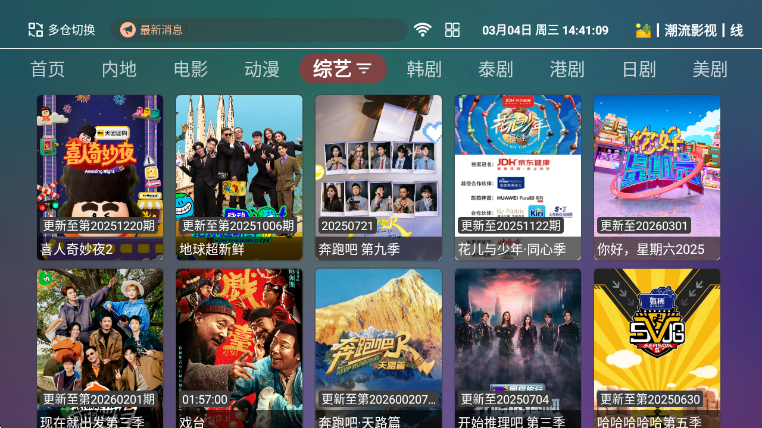The width and height of the screenshot is (762, 428).
Task: Switch to the 韩剧 tab
Action: pos(424,69)
